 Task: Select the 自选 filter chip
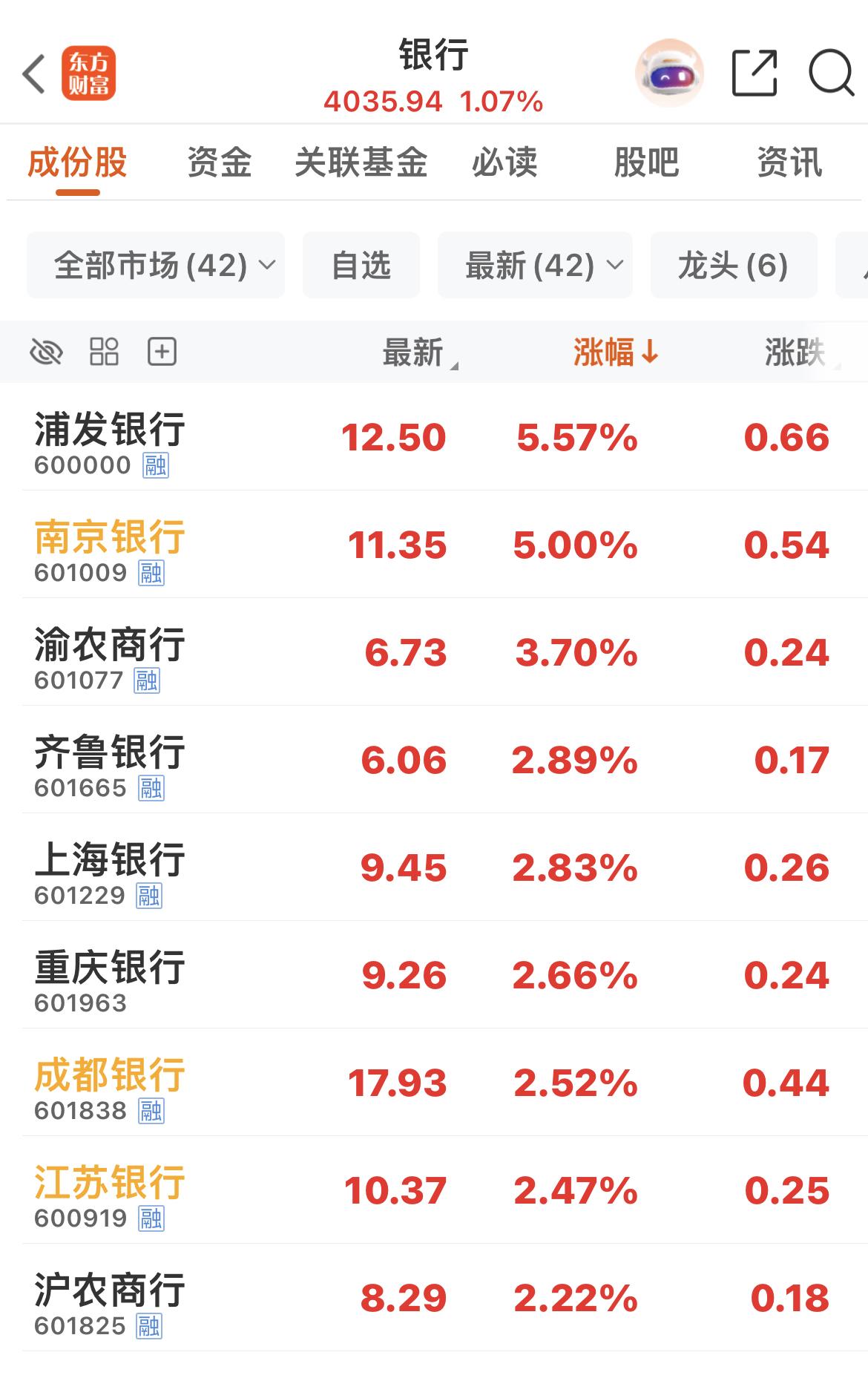[x=361, y=265]
